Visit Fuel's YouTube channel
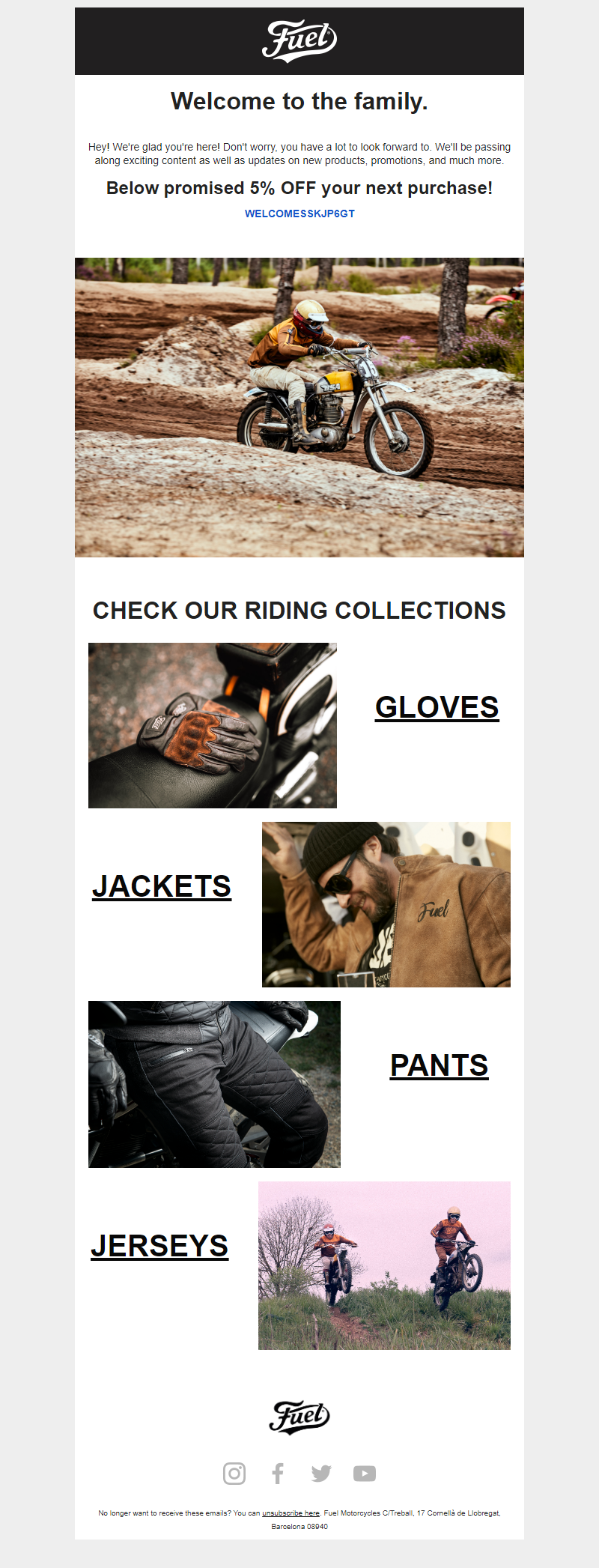Screen dimensions: 599x1568 [x=365, y=1474]
